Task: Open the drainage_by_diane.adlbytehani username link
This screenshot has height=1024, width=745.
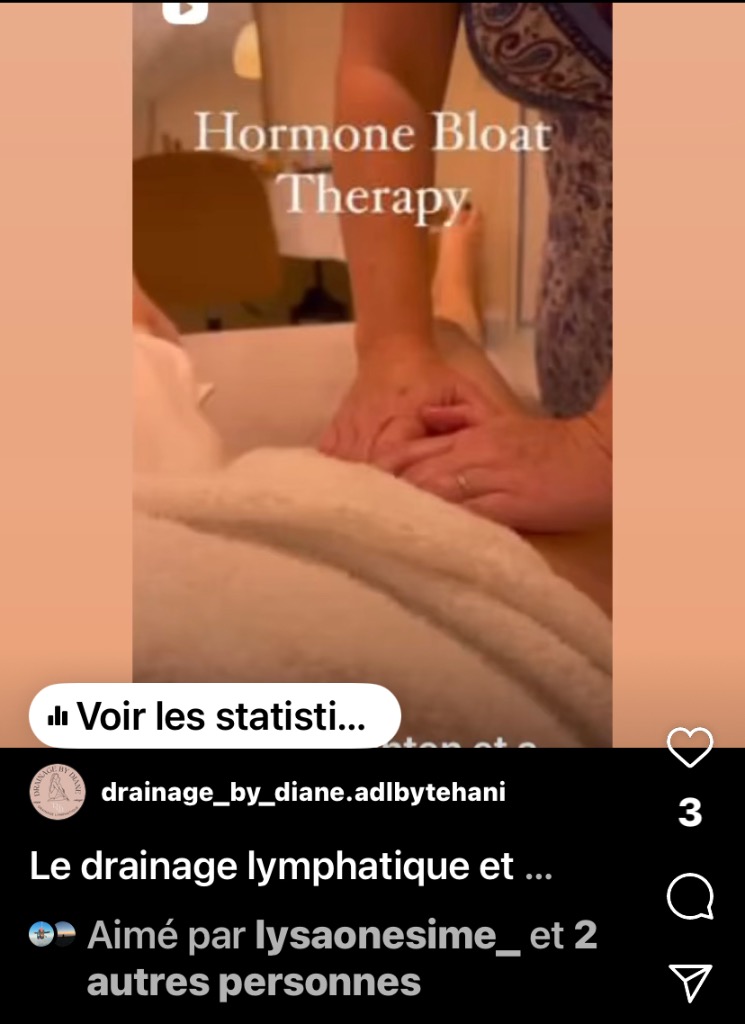Action: 303,793
